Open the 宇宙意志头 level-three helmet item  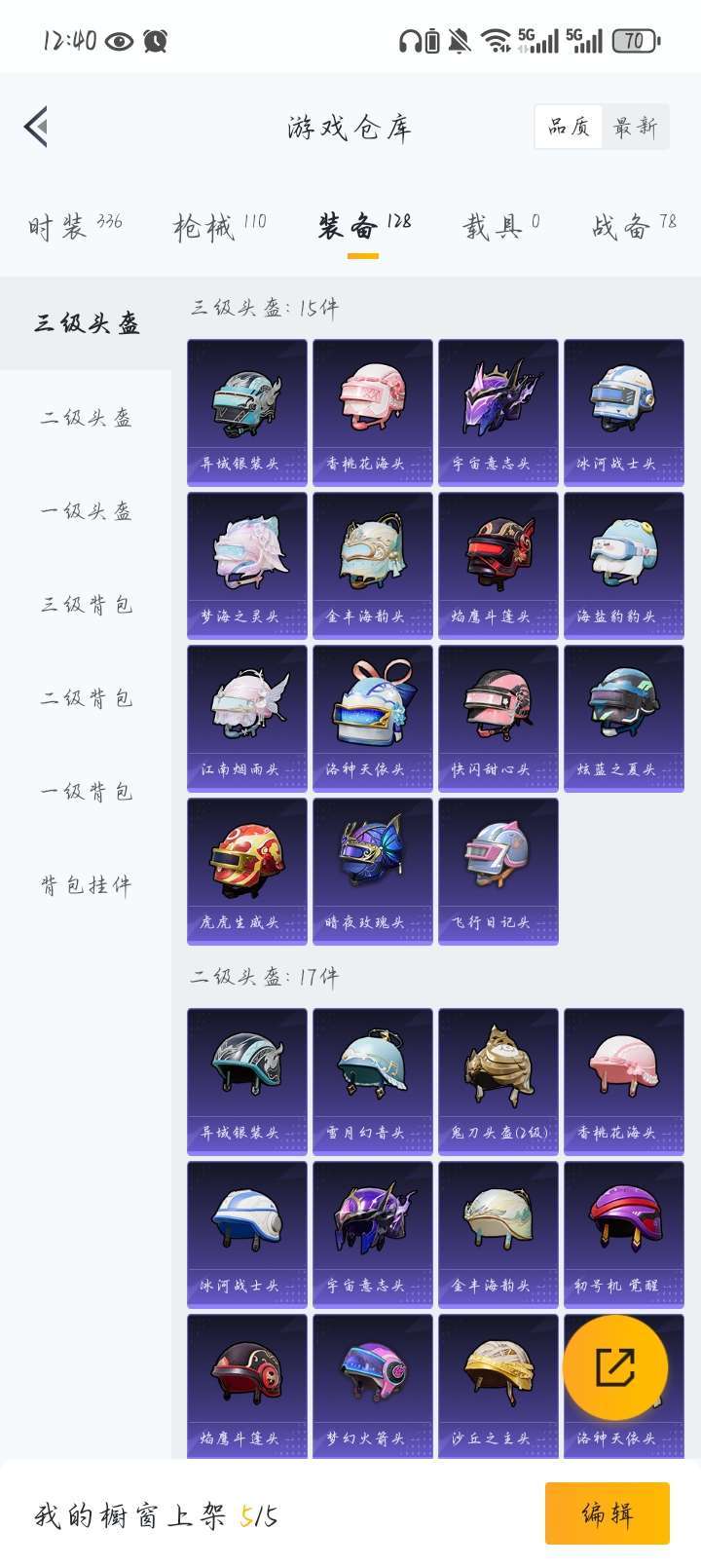pos(498,412)
